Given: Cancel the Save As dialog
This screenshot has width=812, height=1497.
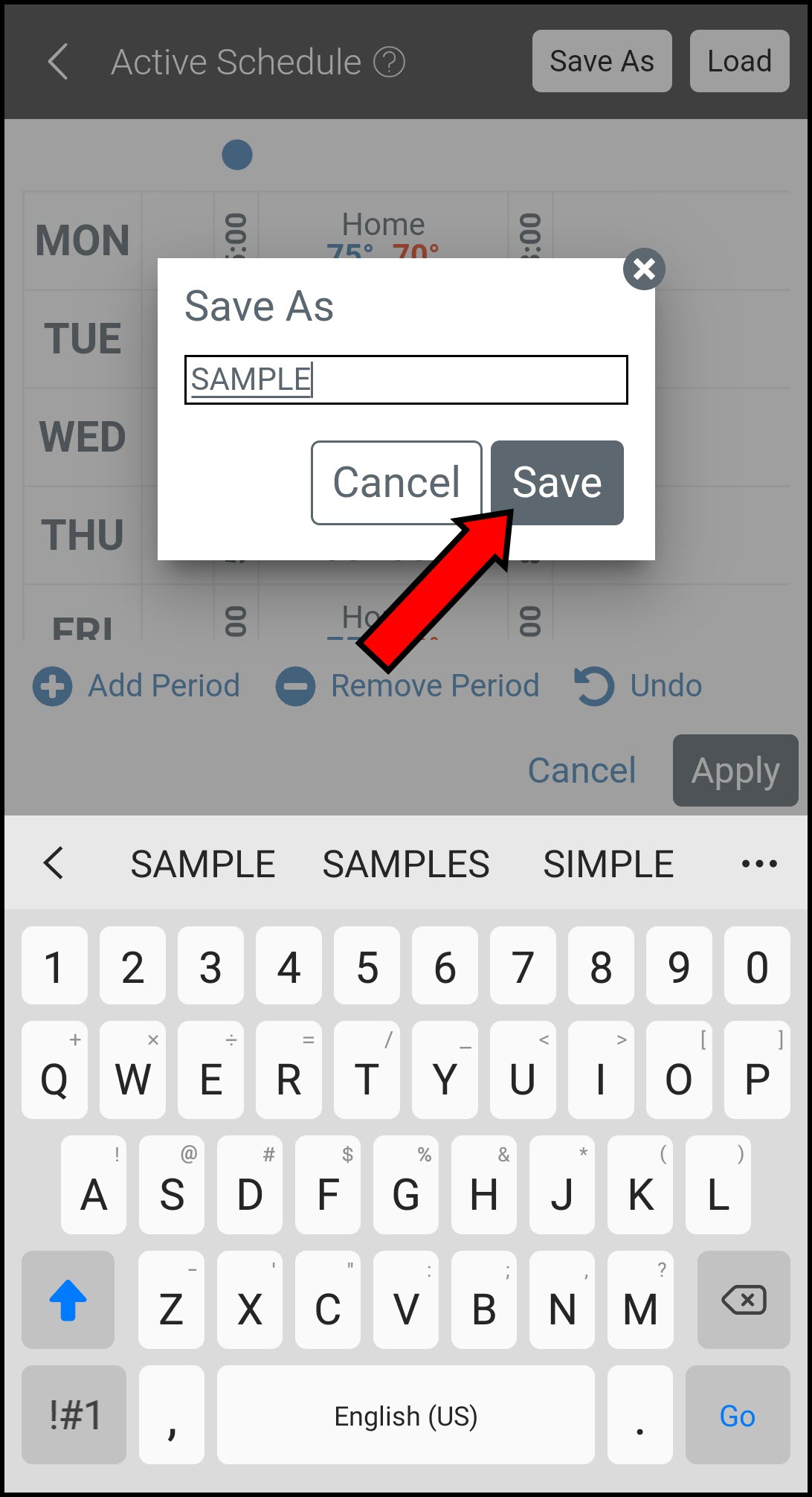Looking at the screenshot, I should (x=396, y=482).
